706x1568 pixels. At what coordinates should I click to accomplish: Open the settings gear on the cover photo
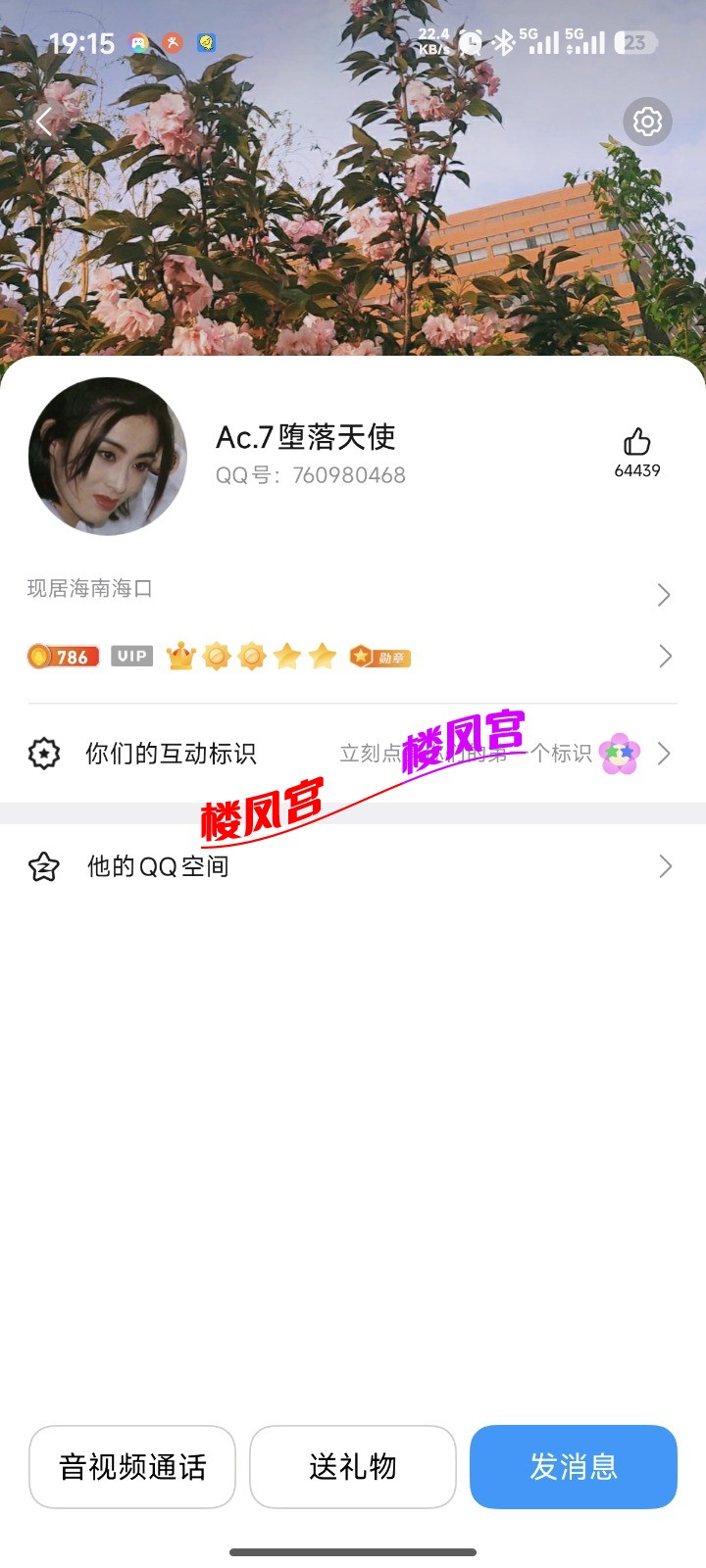click(x=646, y=122)
